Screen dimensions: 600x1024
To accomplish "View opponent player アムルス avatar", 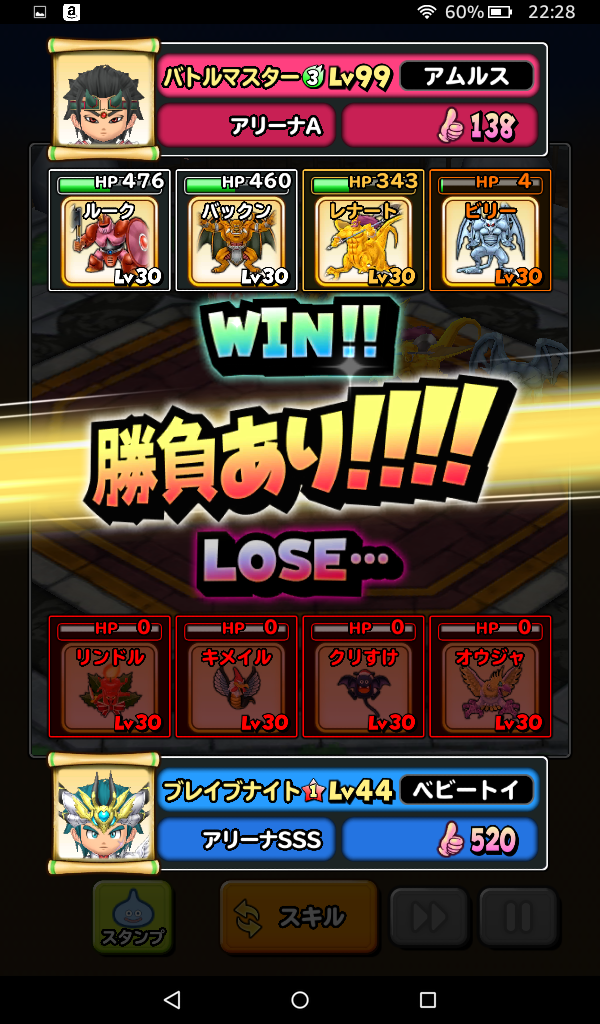I will tap(103, 99).
